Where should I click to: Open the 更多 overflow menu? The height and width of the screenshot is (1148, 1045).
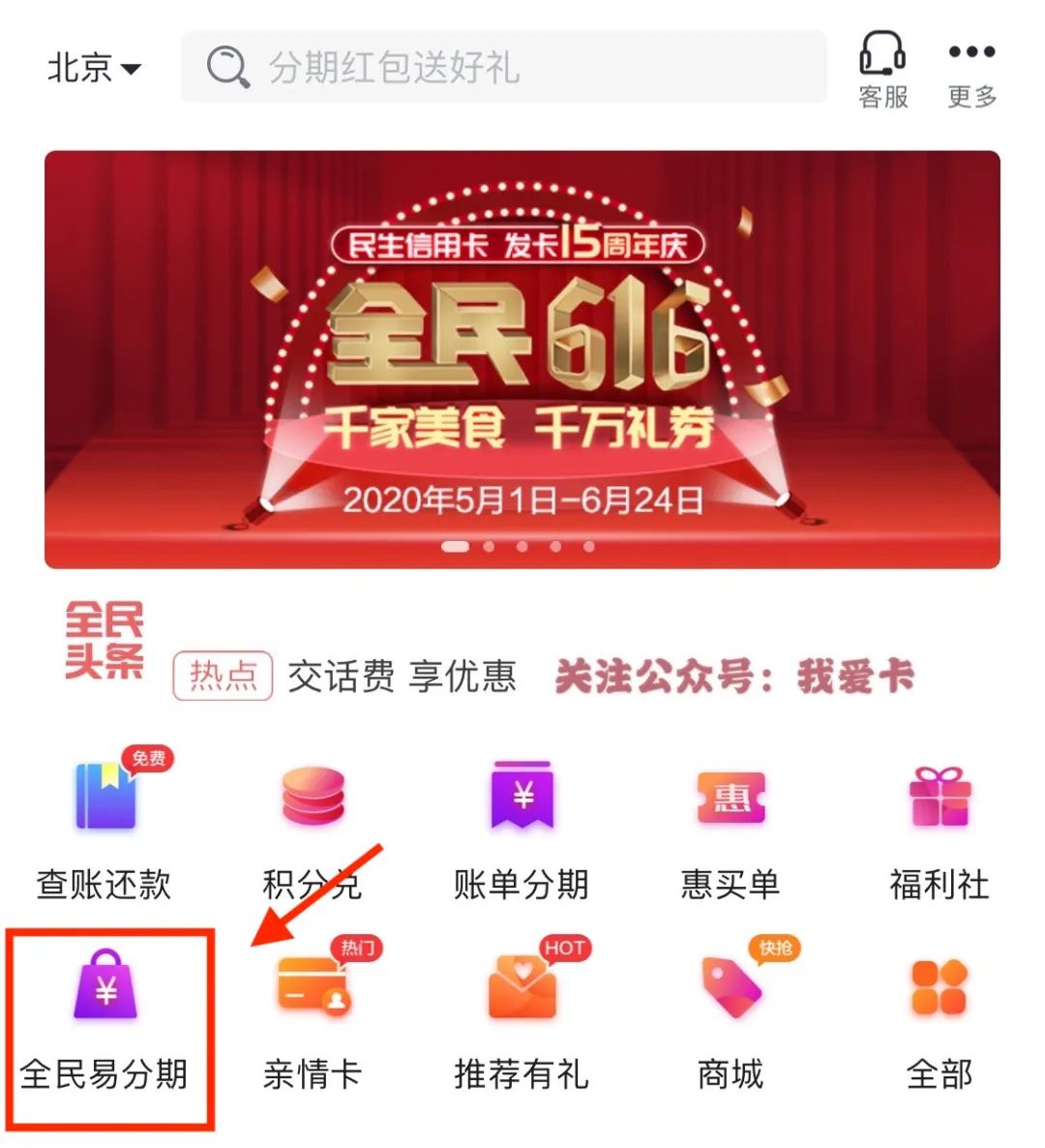971,70
